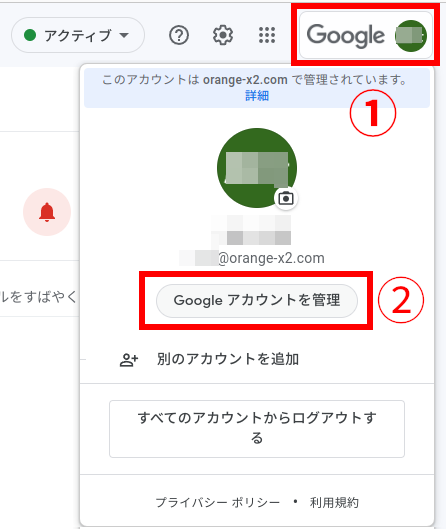Open the Google apps grid

[267, 35]
